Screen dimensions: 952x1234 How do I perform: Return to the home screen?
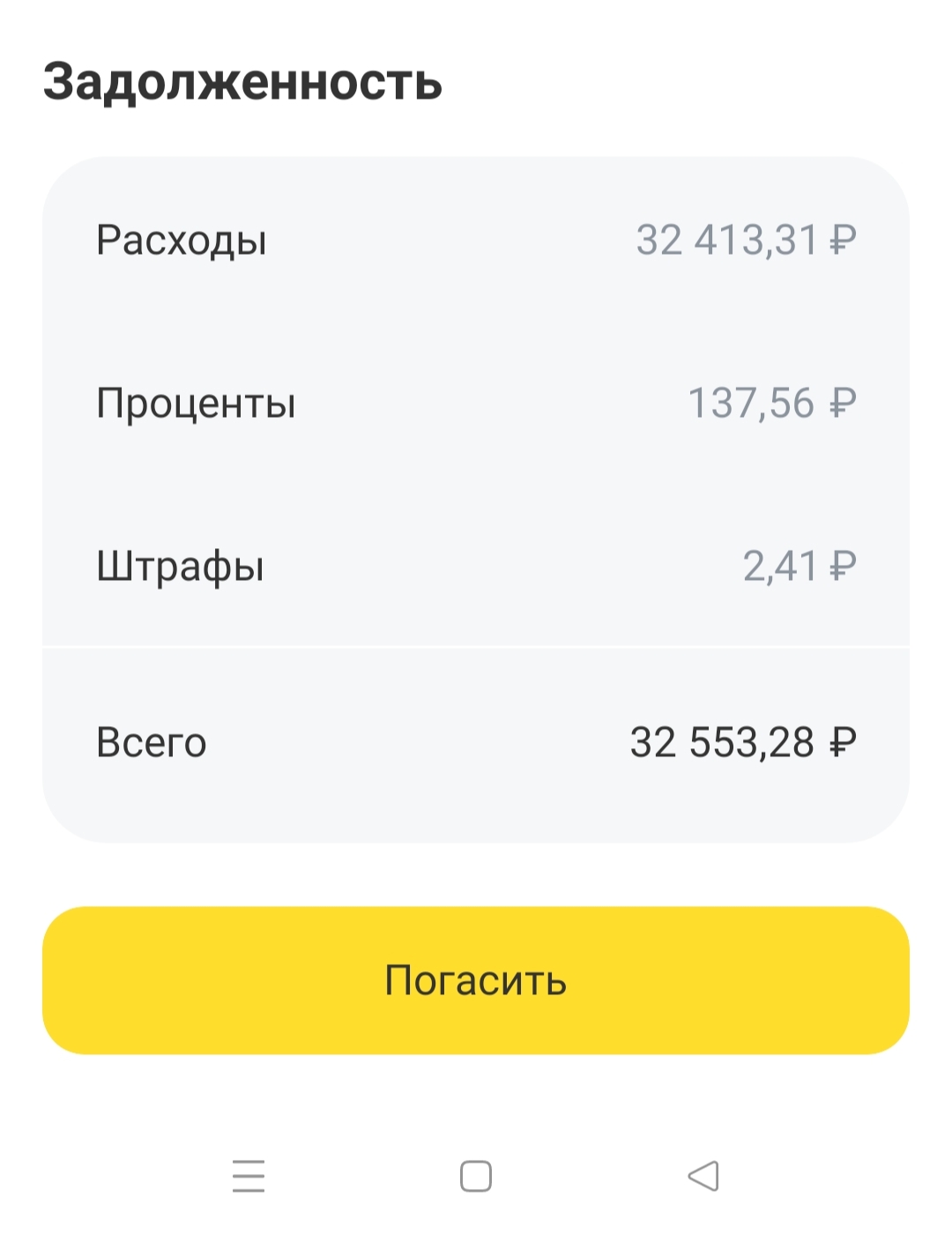476,1176
